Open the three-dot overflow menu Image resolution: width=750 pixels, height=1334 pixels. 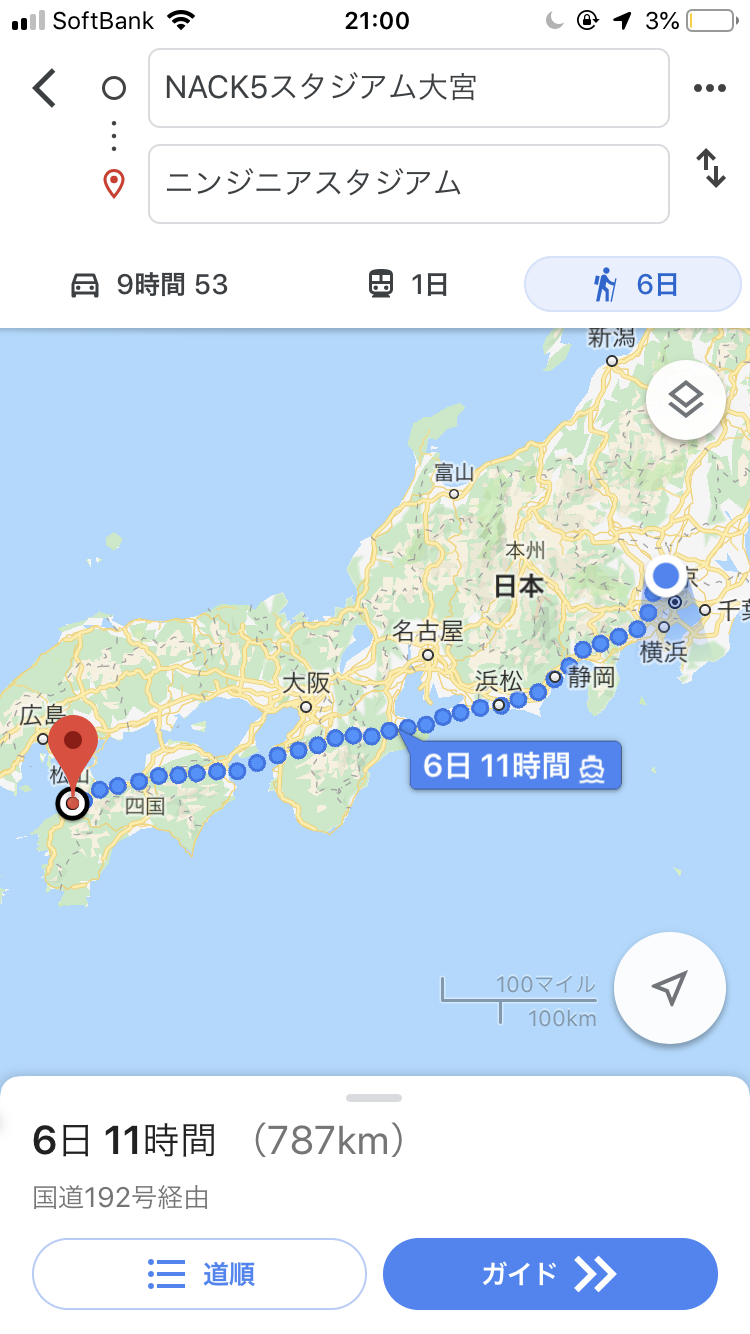tap(709, 88)
